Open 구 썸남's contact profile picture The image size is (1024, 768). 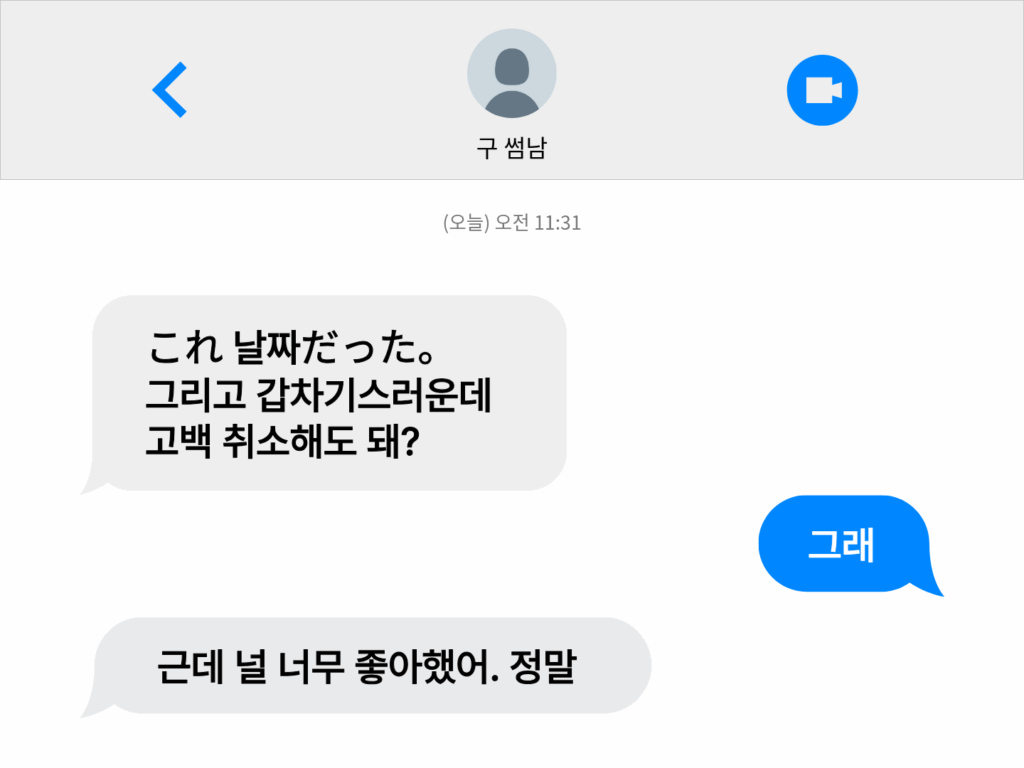pos(512,74)
